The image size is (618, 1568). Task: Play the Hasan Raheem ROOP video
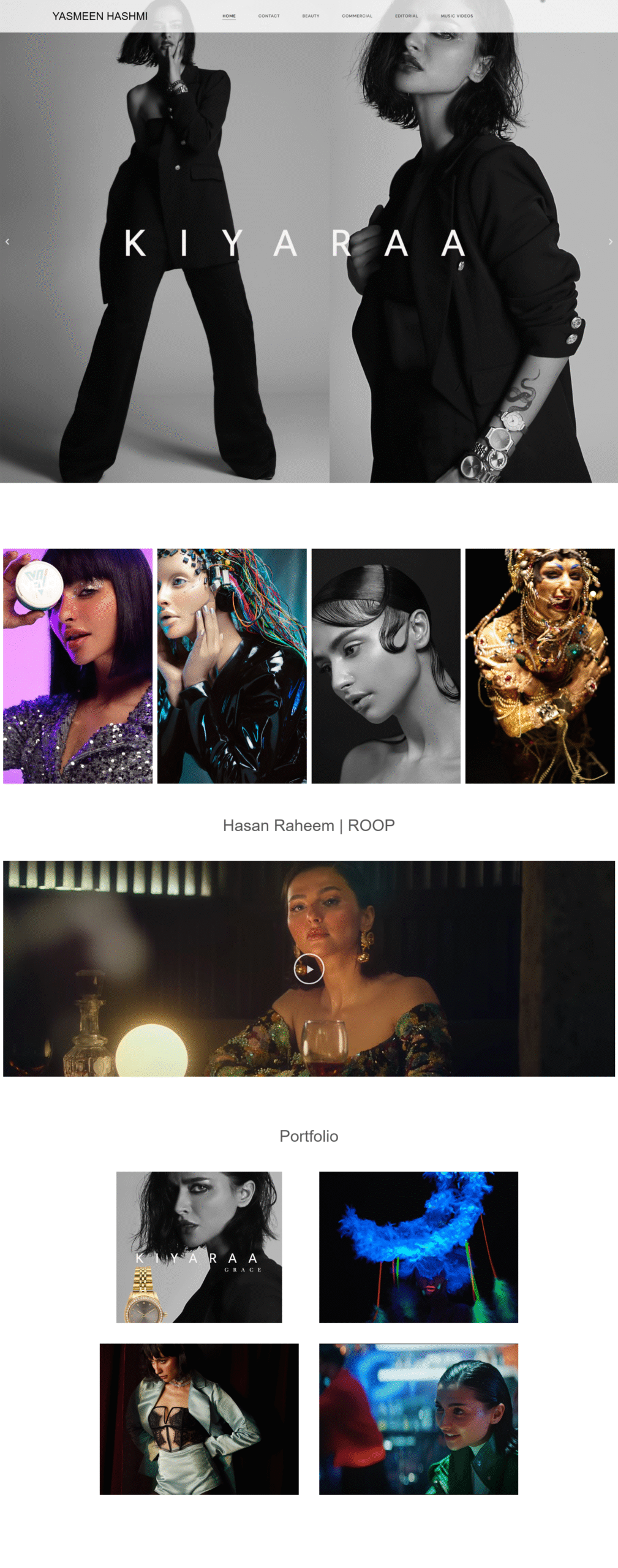tap(309, 969)
